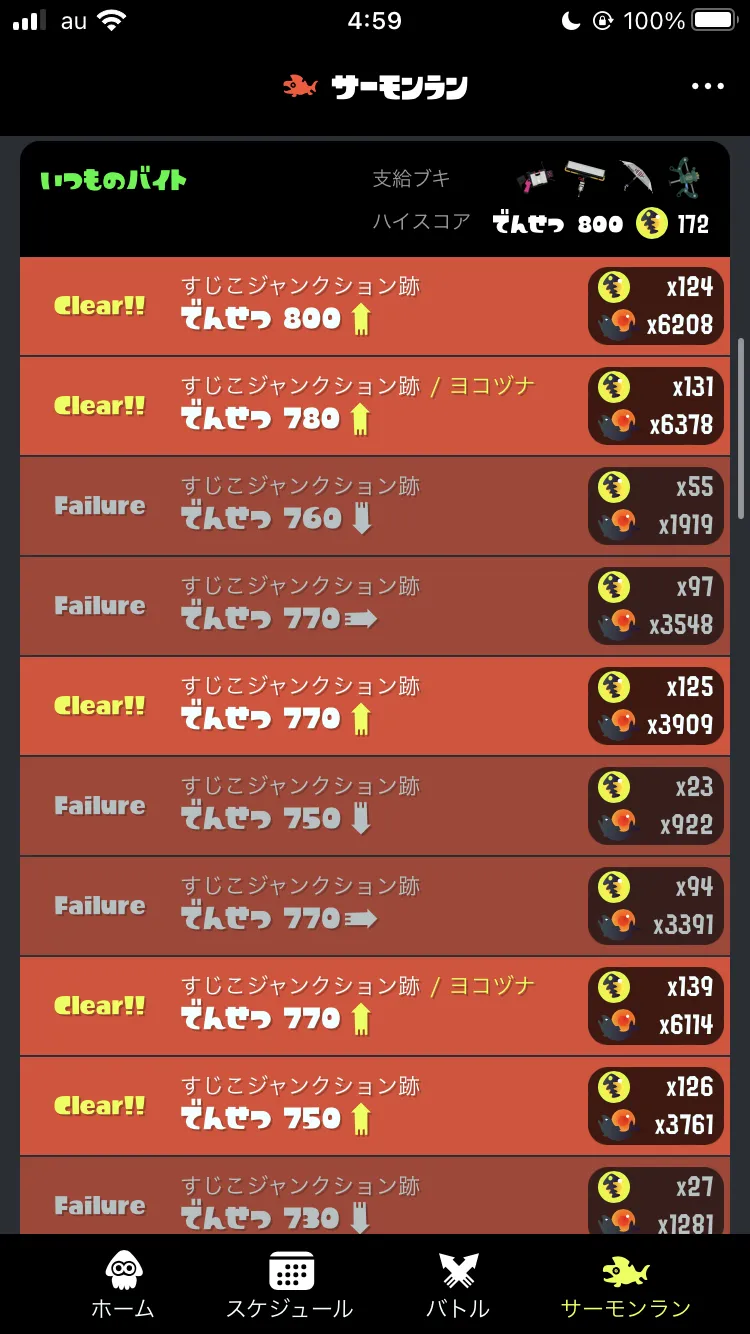Open the Clear shift with x3909 eggs
Viewport: 750px width, 1334px height.
(374, 706)
